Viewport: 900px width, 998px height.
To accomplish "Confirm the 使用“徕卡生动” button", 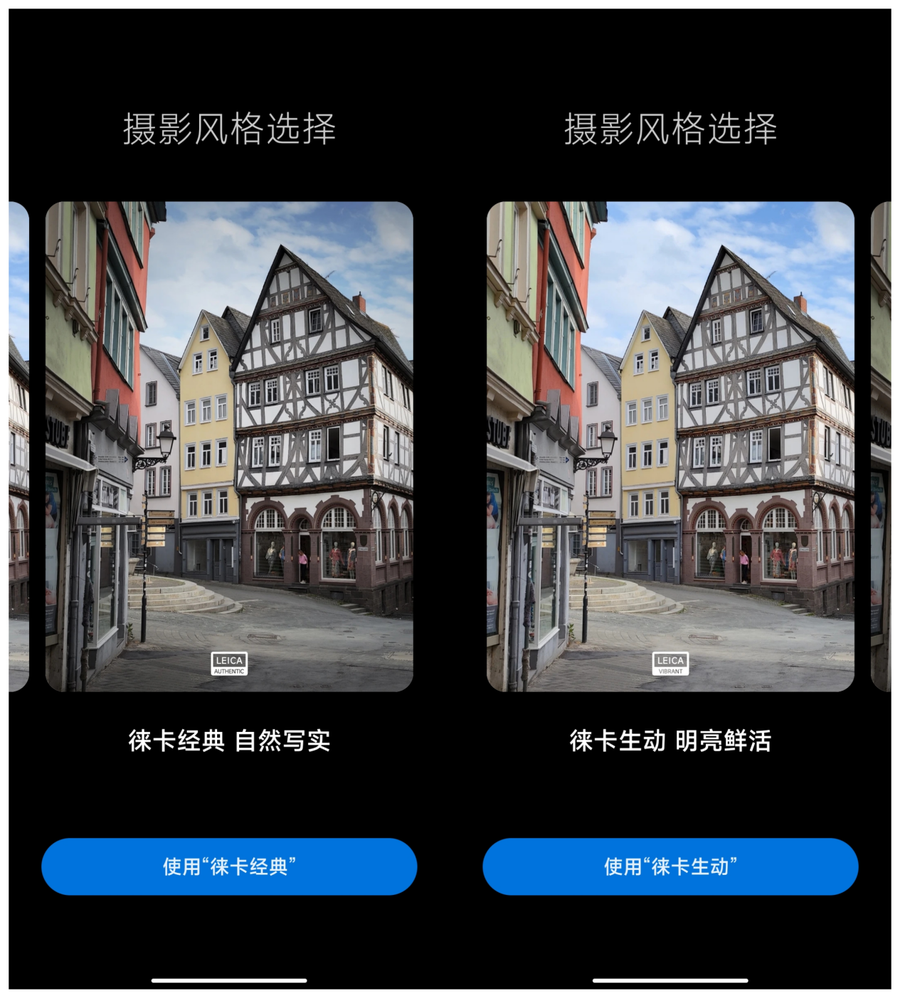I will tap(670, 866).
